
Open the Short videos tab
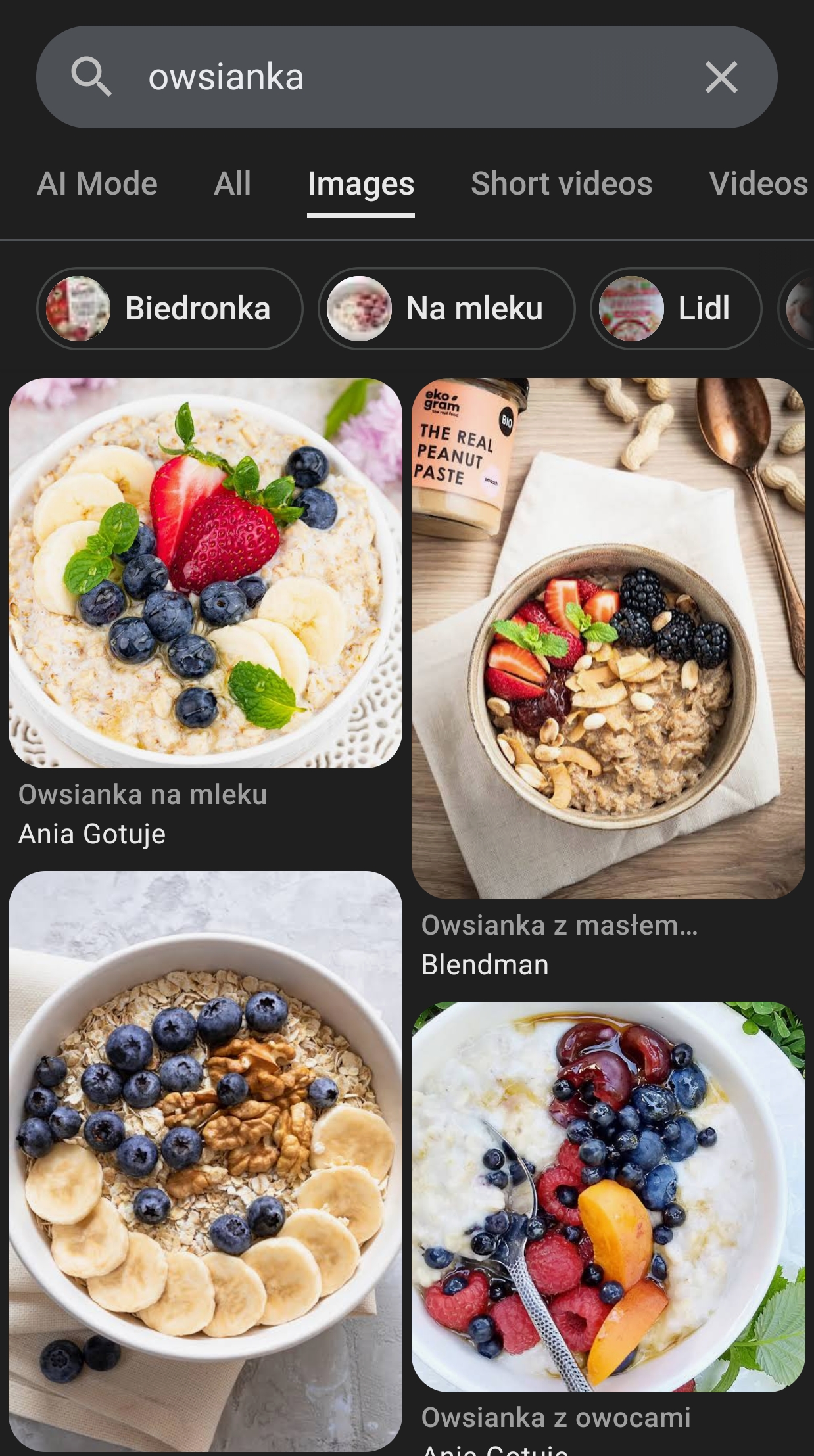(561, 183)
